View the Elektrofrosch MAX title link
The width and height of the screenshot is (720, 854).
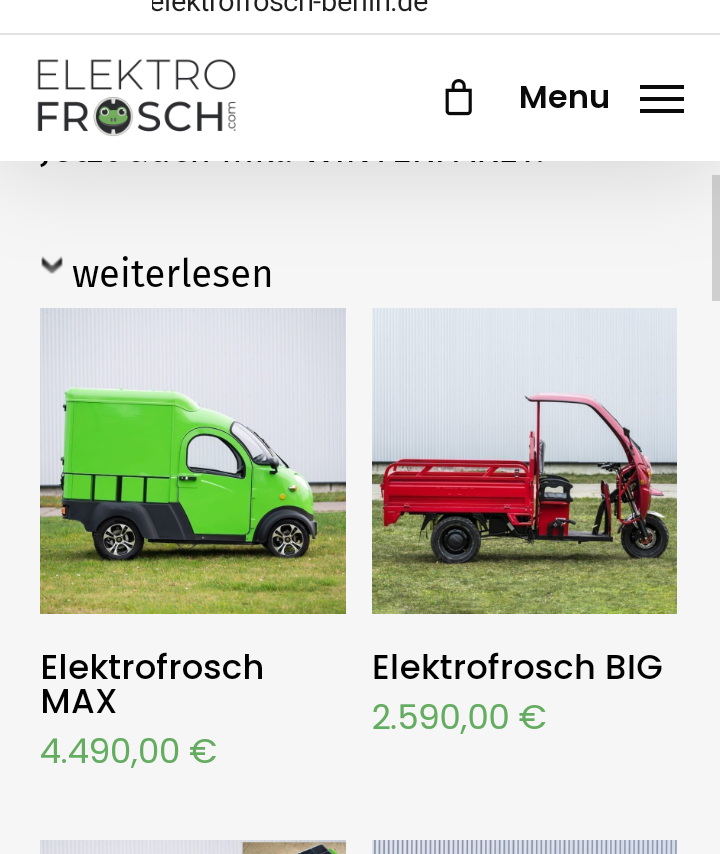coord(152,683)
